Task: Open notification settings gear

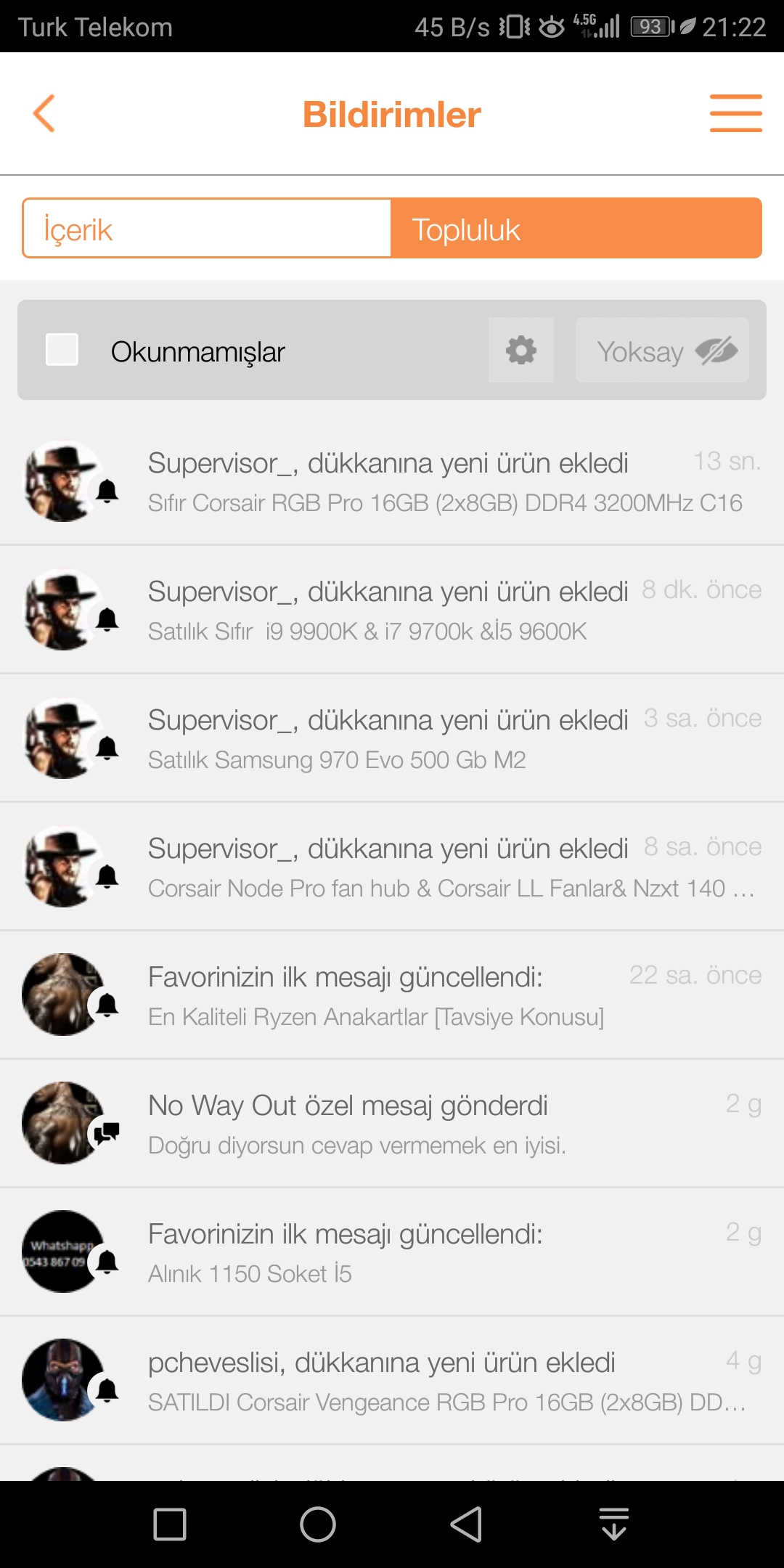Action: coord(521,350)
